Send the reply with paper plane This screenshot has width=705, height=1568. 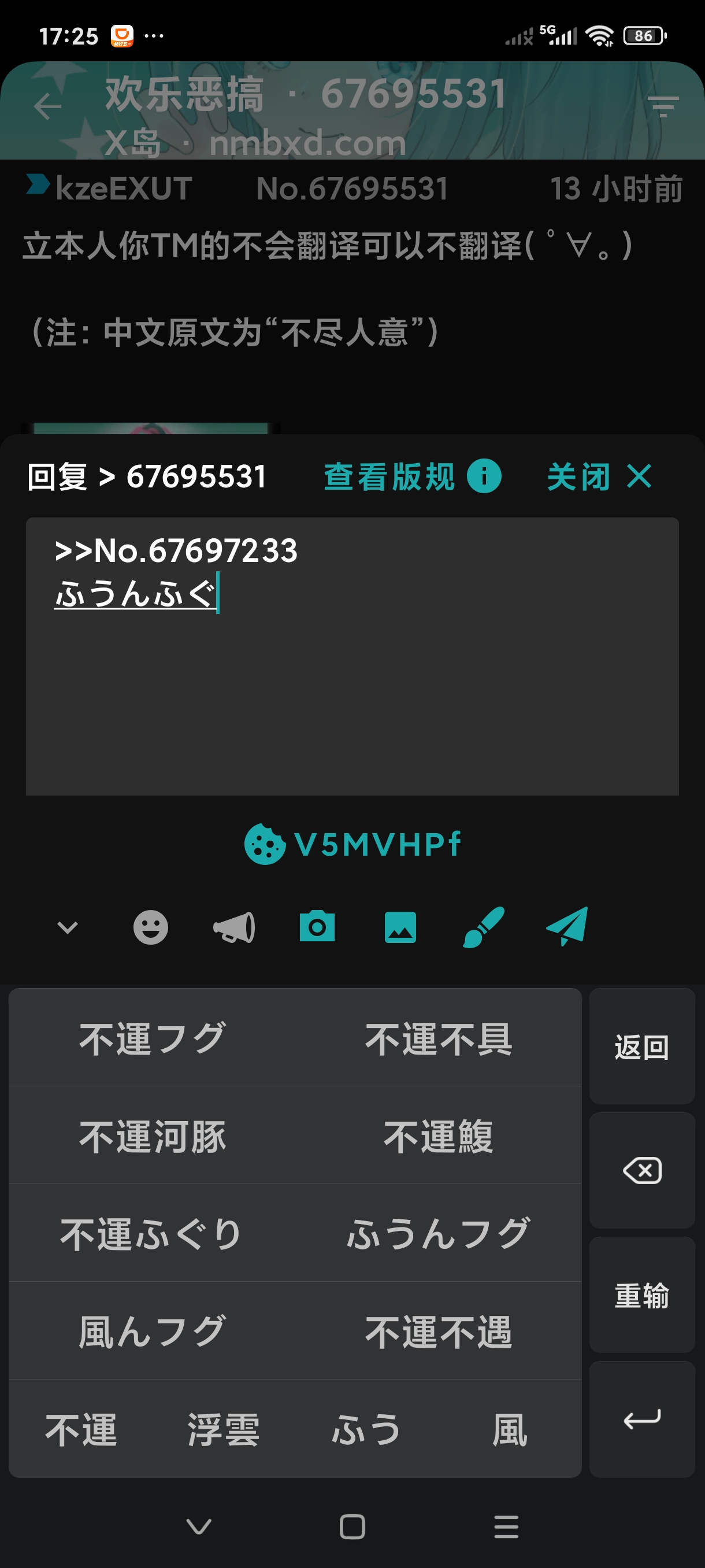[x=566, y=926]
